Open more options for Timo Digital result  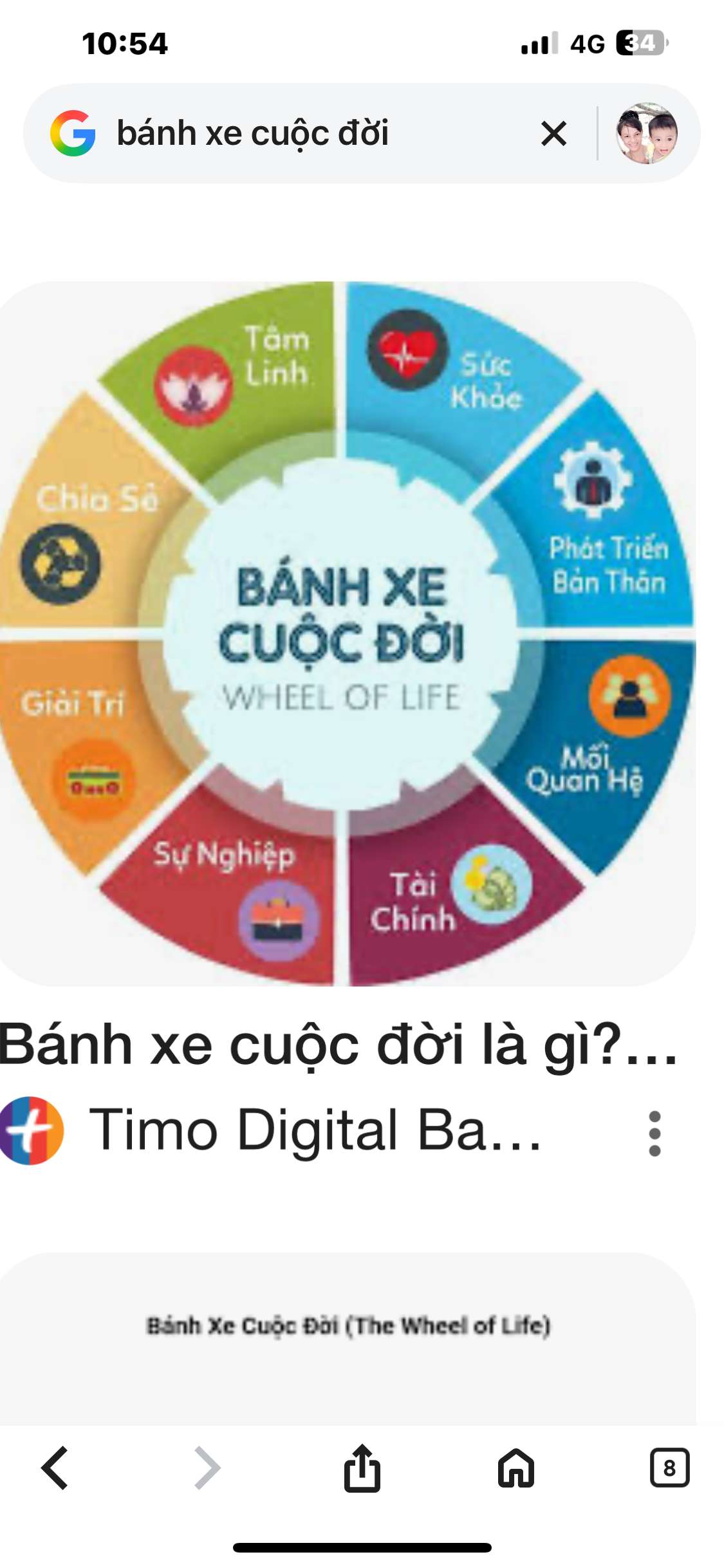tap(654, 1133)
